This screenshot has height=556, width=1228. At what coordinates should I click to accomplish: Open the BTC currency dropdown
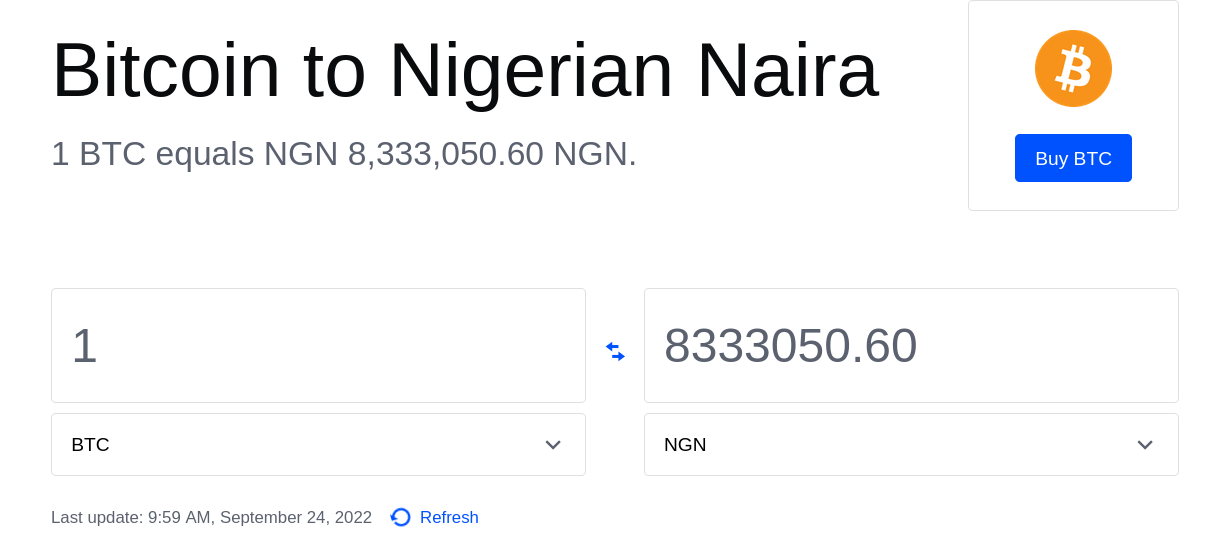[x=318, y=445]
